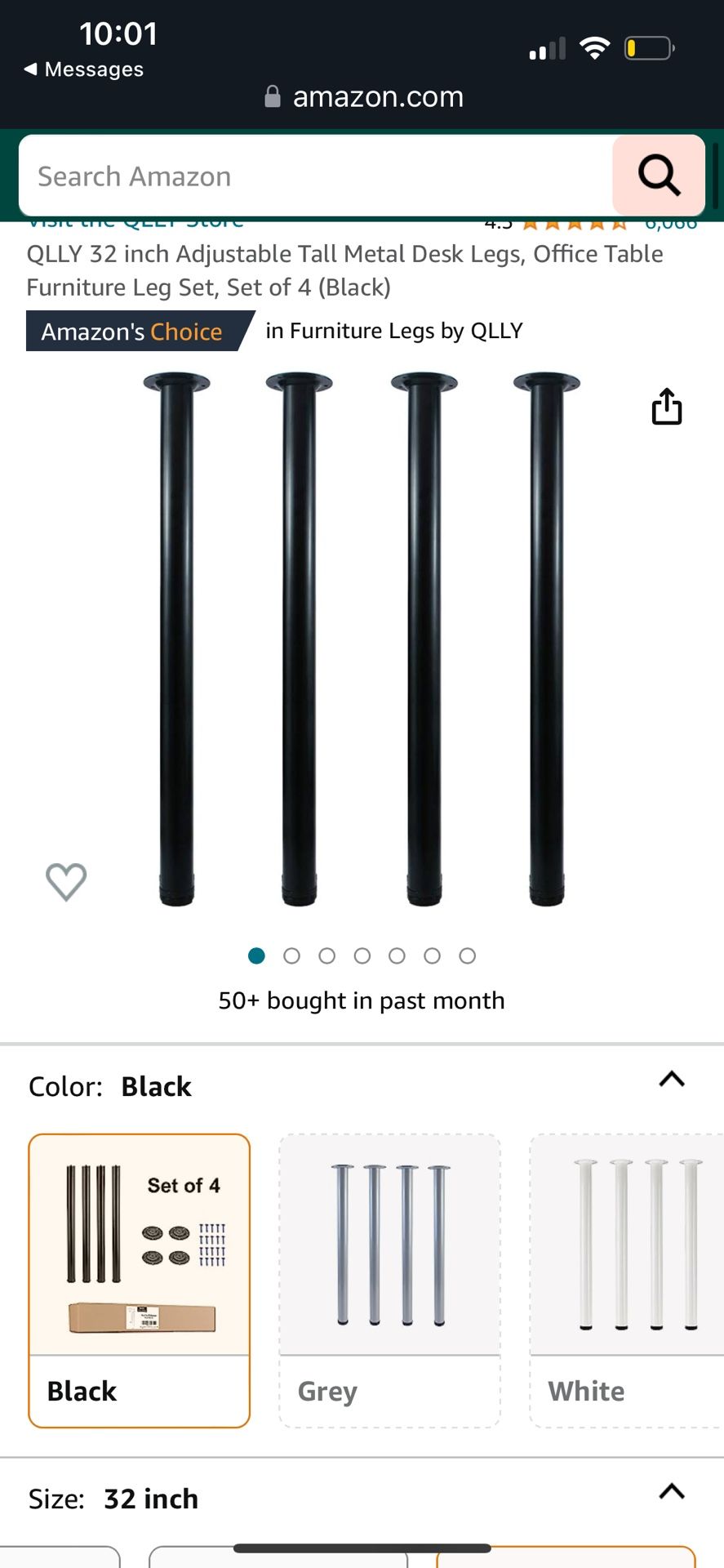Select the second carousel dot
This screenshot has height=1568, width=724.
[291, 955]
